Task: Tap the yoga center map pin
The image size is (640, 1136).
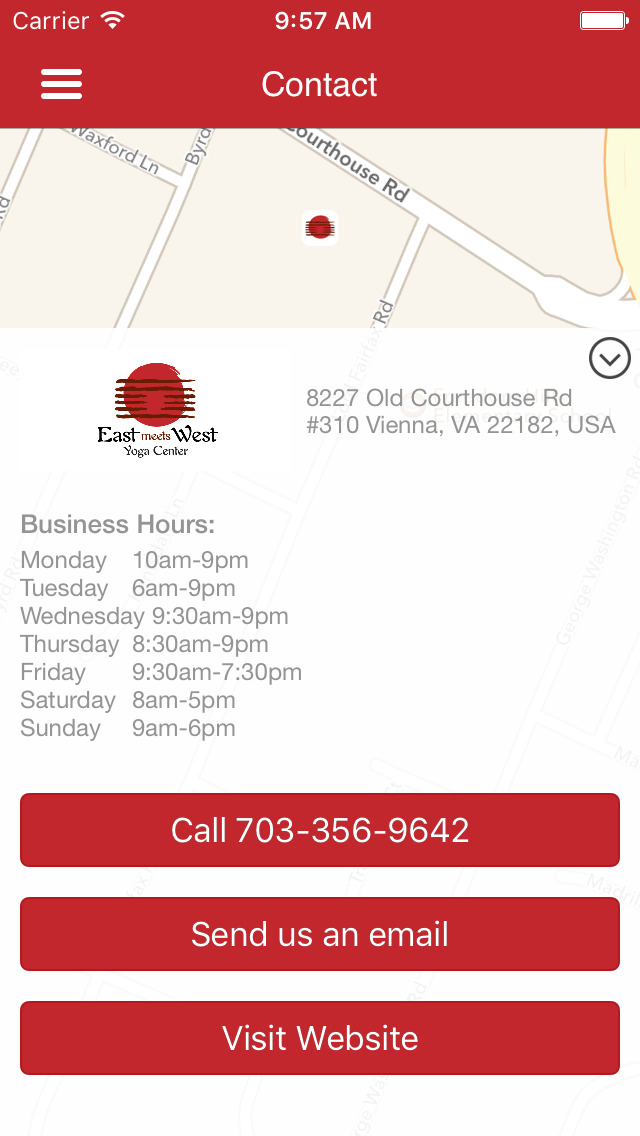Action: (320, 228)
